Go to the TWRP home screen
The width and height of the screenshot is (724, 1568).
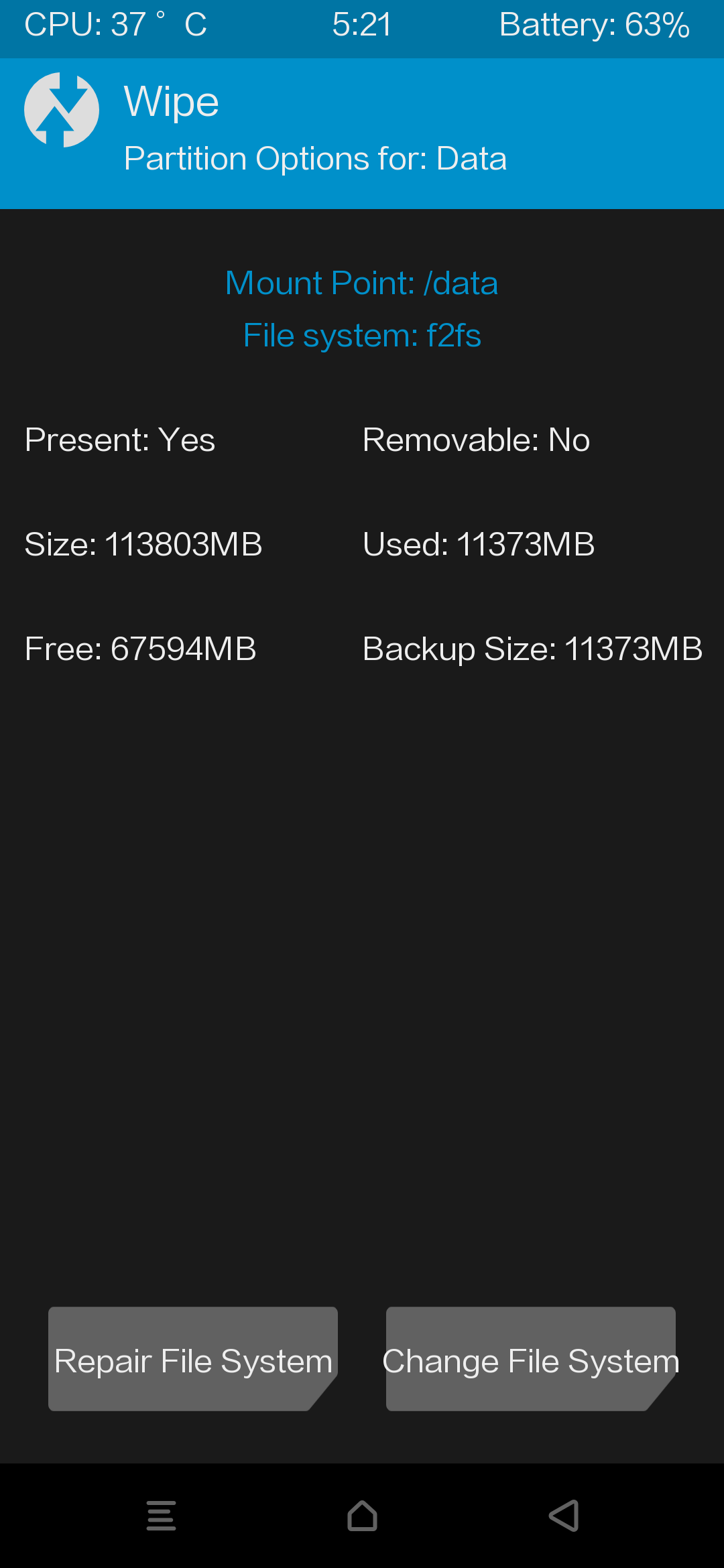click(362, 1516)
